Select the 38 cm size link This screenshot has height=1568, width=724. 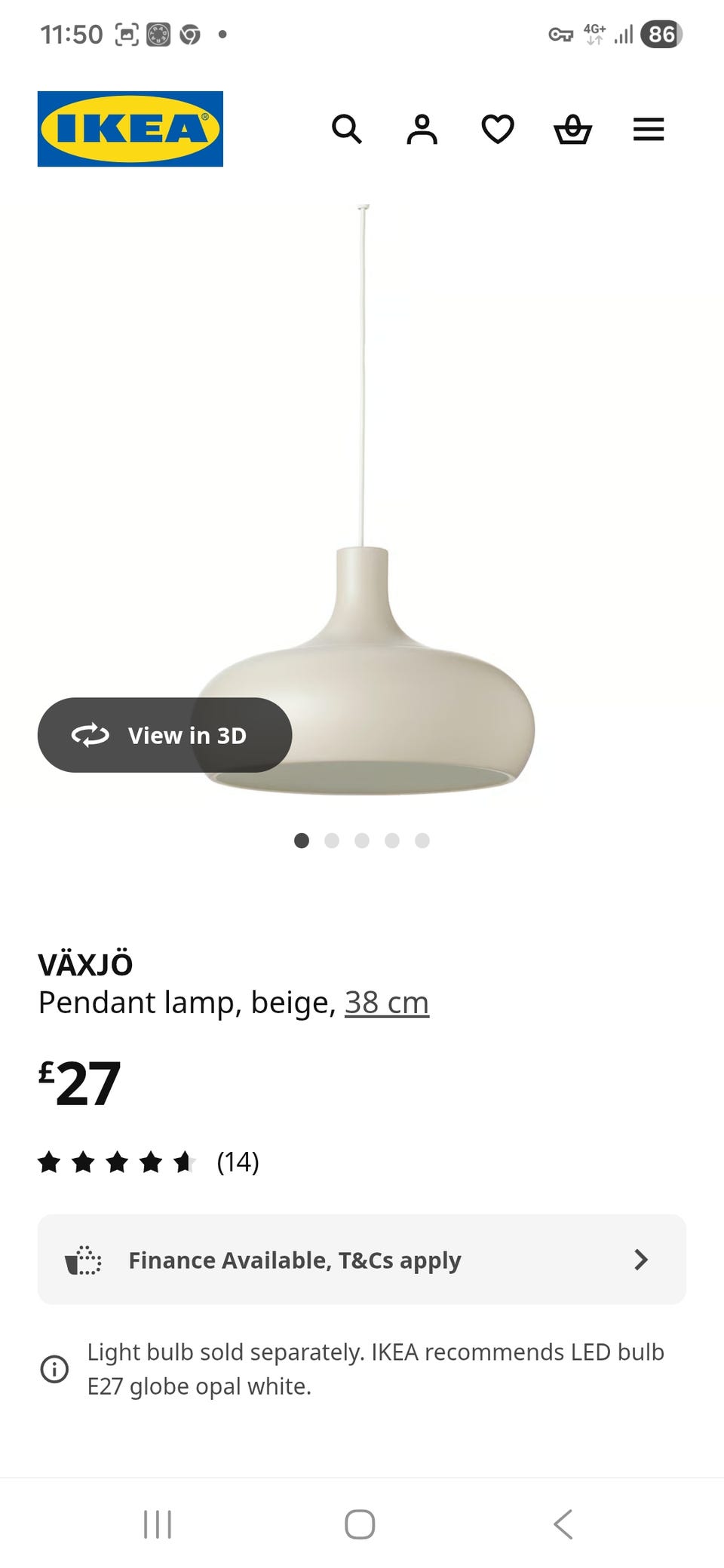click(387, 1003)
